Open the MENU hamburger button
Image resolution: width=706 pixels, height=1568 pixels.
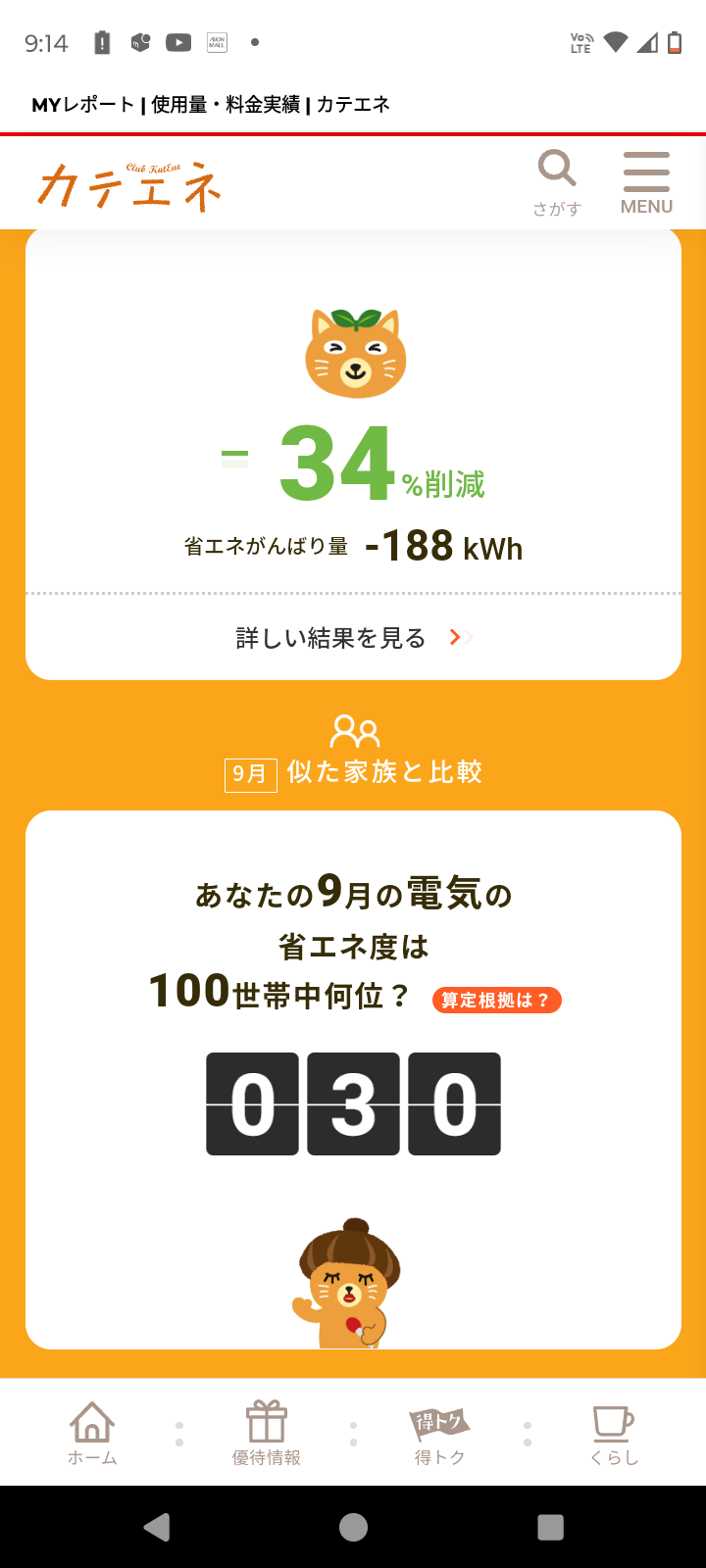pyautogui.click(x=646, y=182)
